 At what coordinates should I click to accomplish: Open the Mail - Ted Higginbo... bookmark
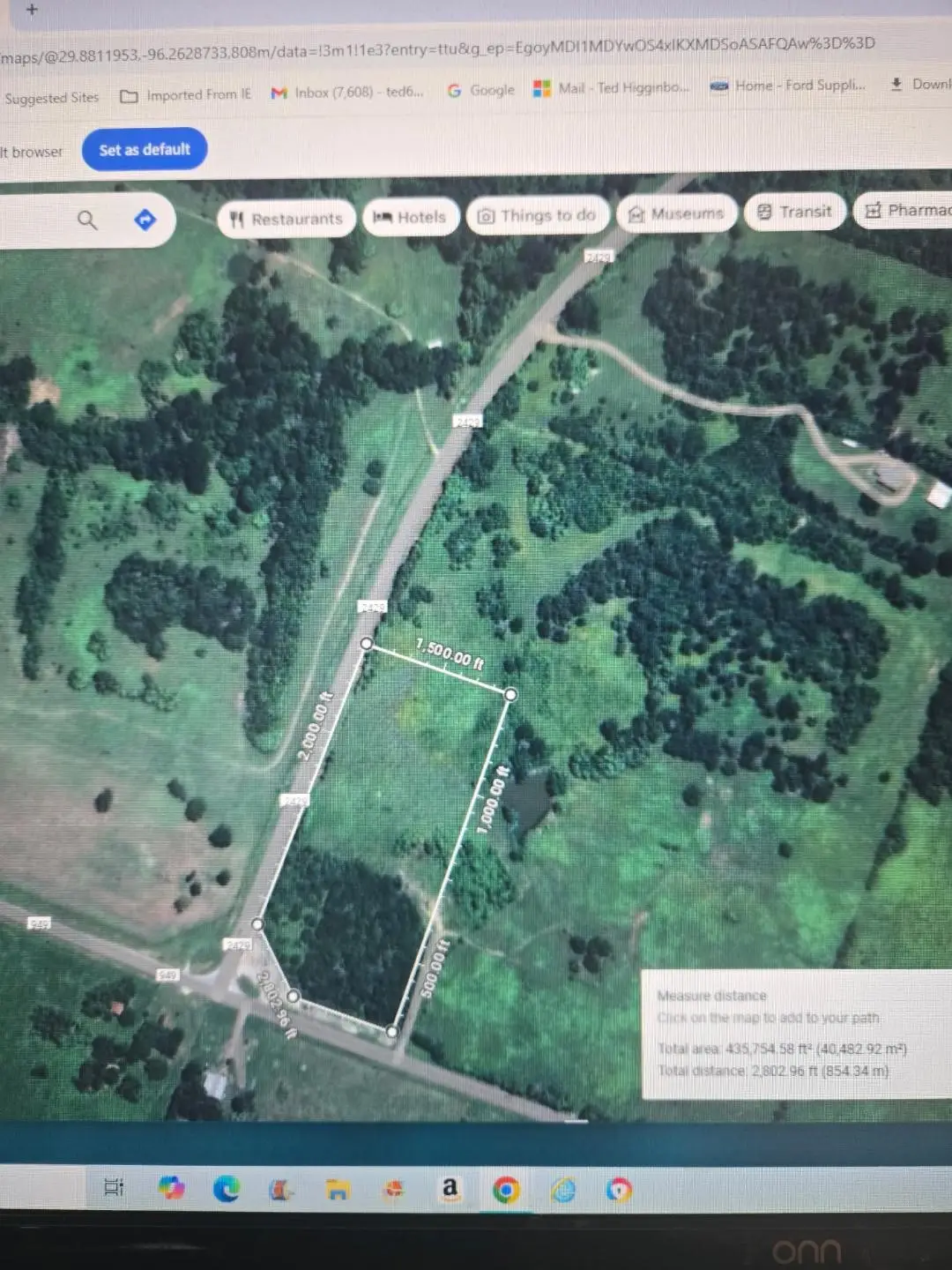(x=612, y=88)
